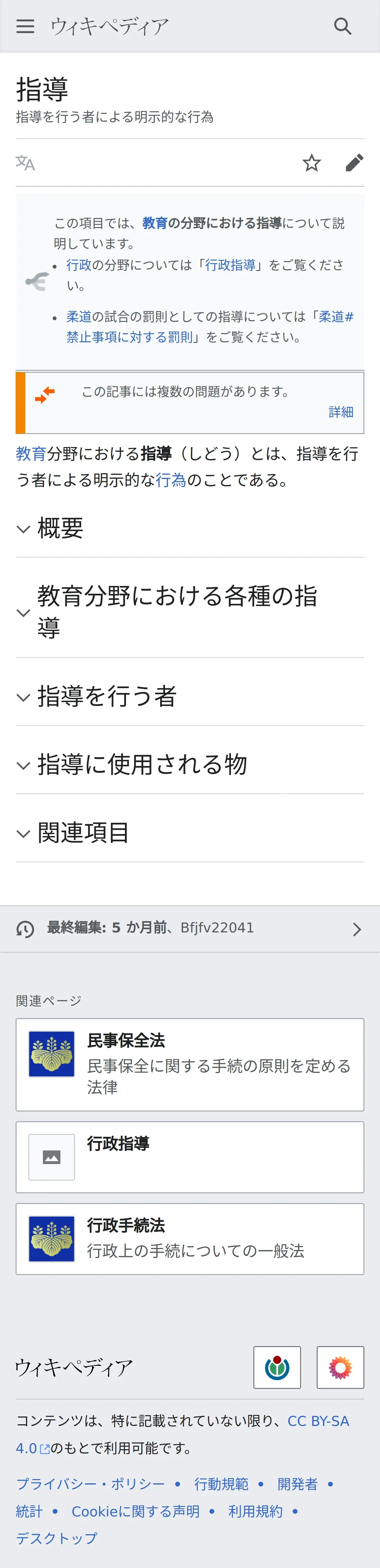The image size is (380, 1568).
Task: Add this page to watchlist star
Action: pyautogui.click(x=312, y=163)
